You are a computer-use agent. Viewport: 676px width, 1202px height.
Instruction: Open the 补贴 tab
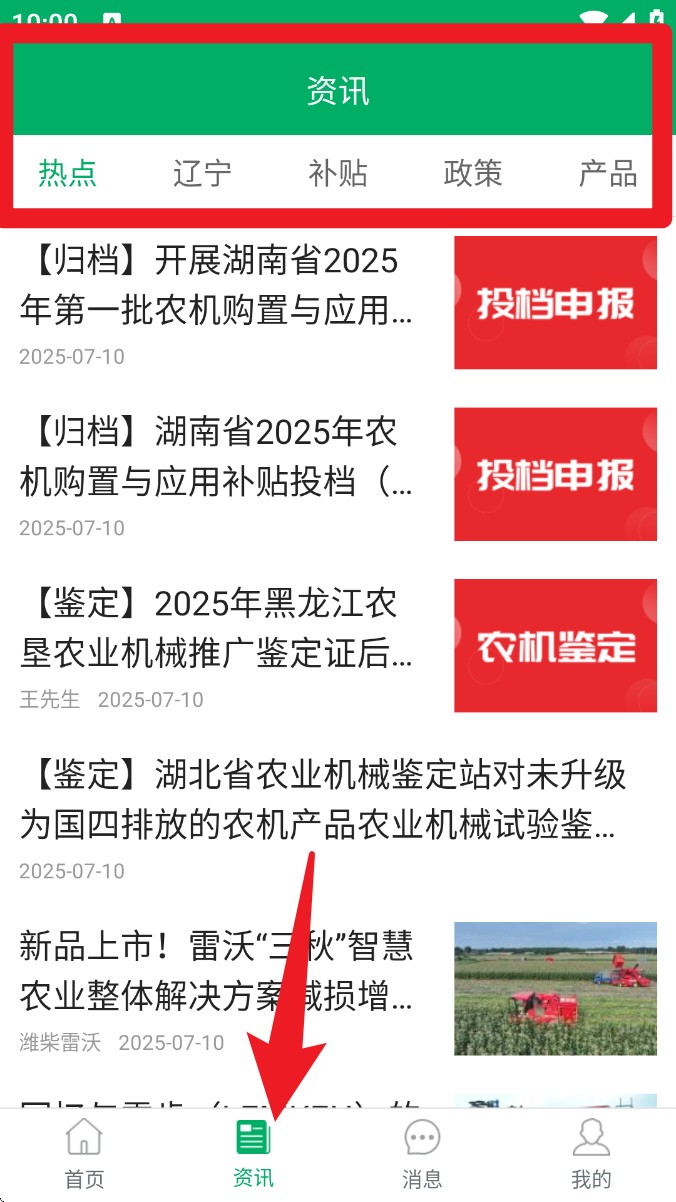338,173
